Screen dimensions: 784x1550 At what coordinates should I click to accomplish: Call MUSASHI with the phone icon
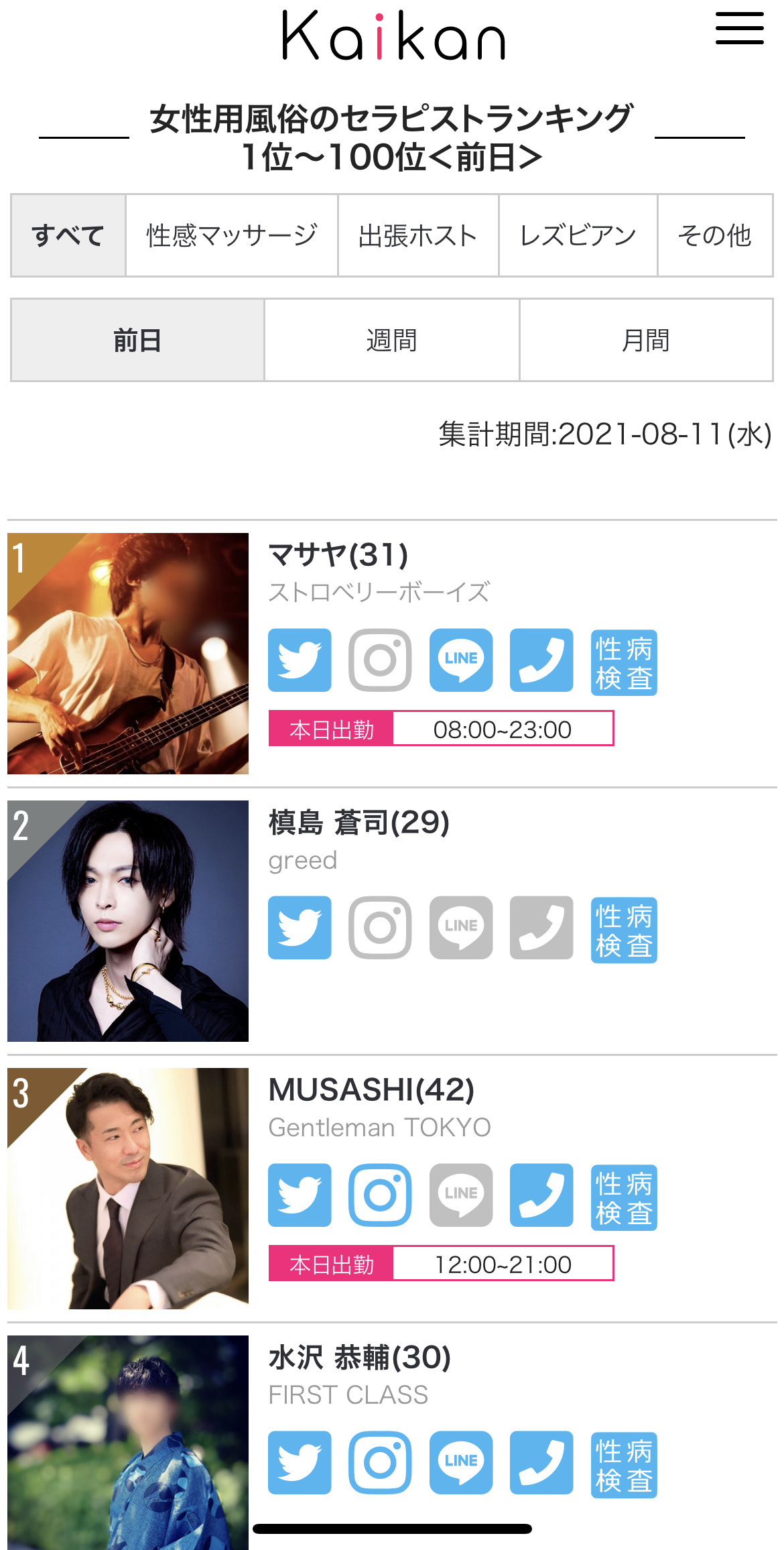(x=541, y=1195)
